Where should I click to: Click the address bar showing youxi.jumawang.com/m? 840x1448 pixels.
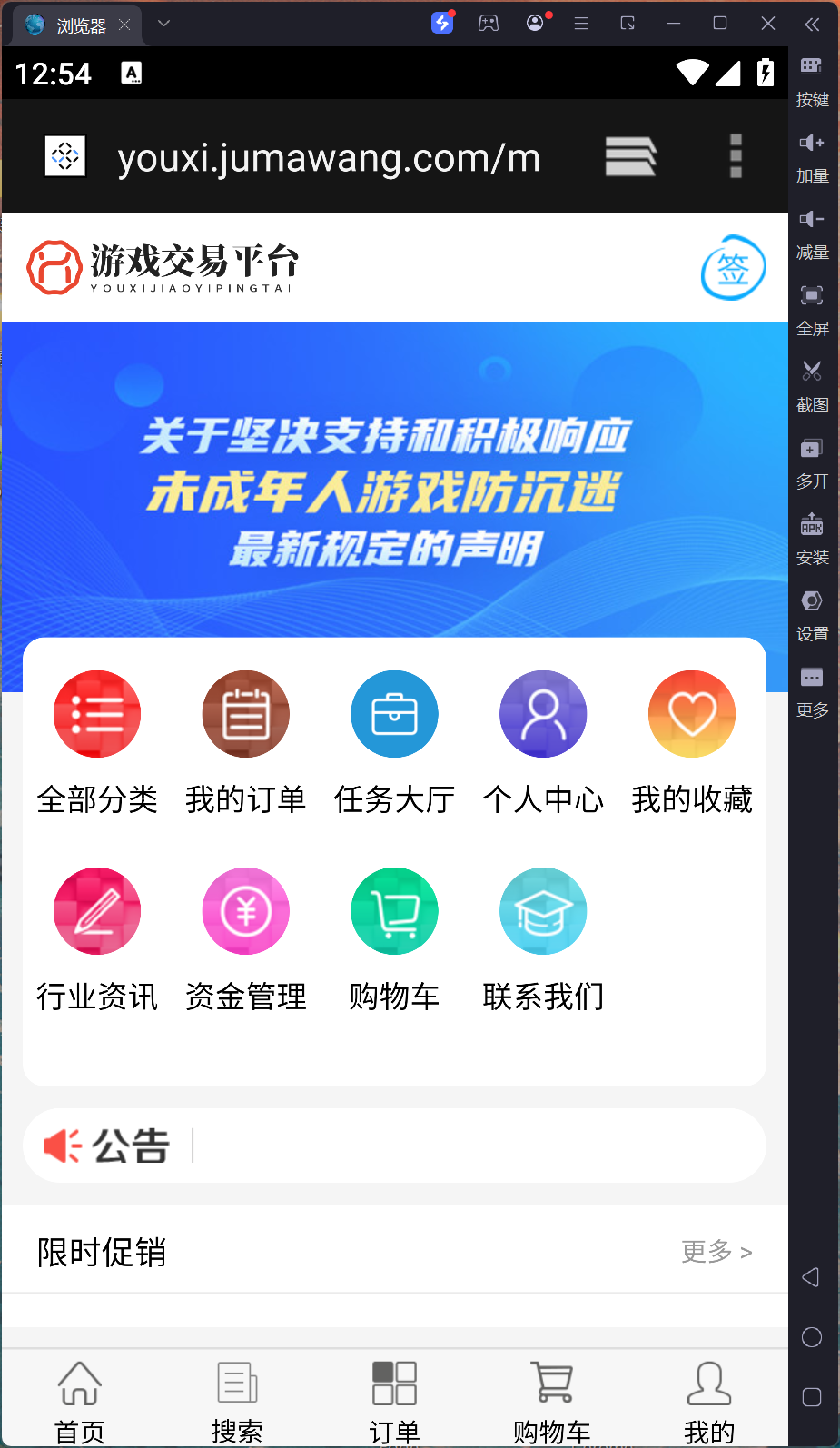tap(329, 156)
